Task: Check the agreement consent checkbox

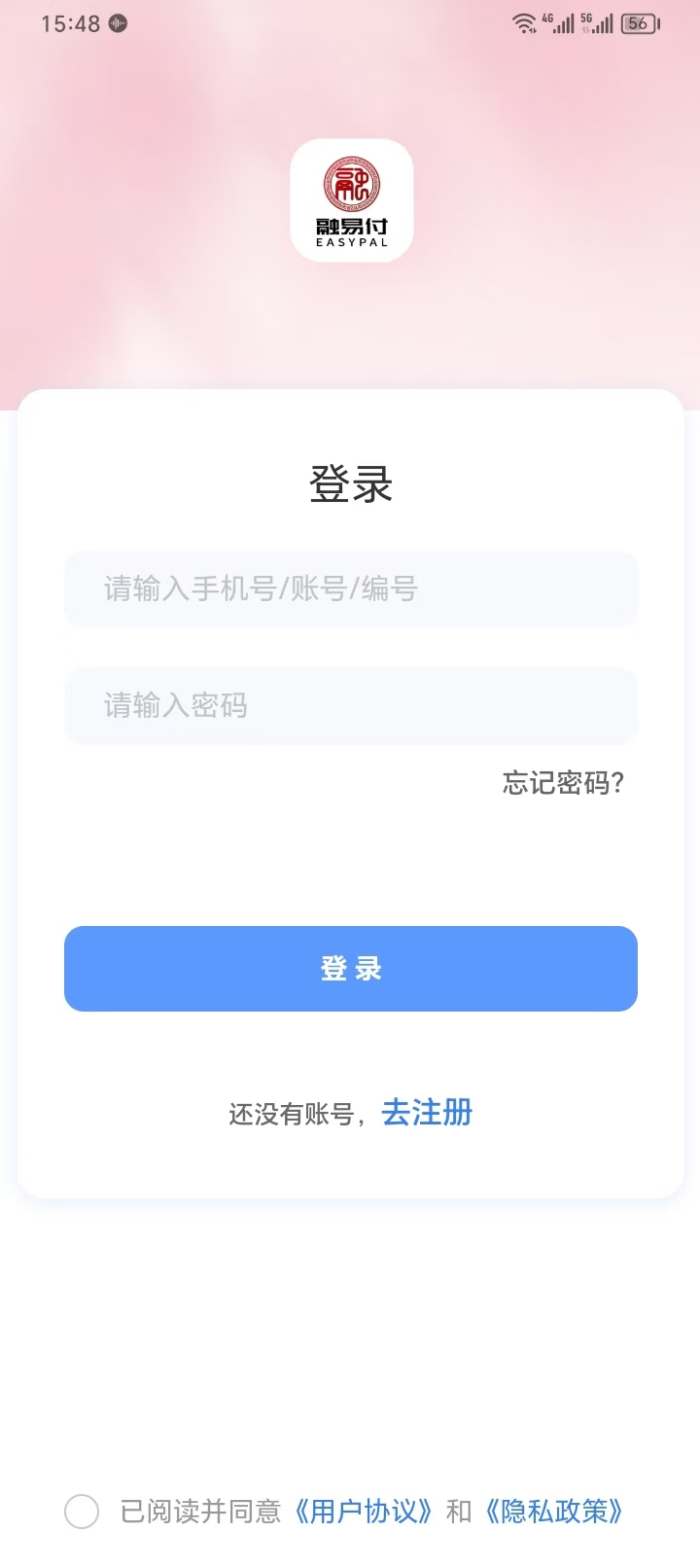Action: (x=82, y=1512)
